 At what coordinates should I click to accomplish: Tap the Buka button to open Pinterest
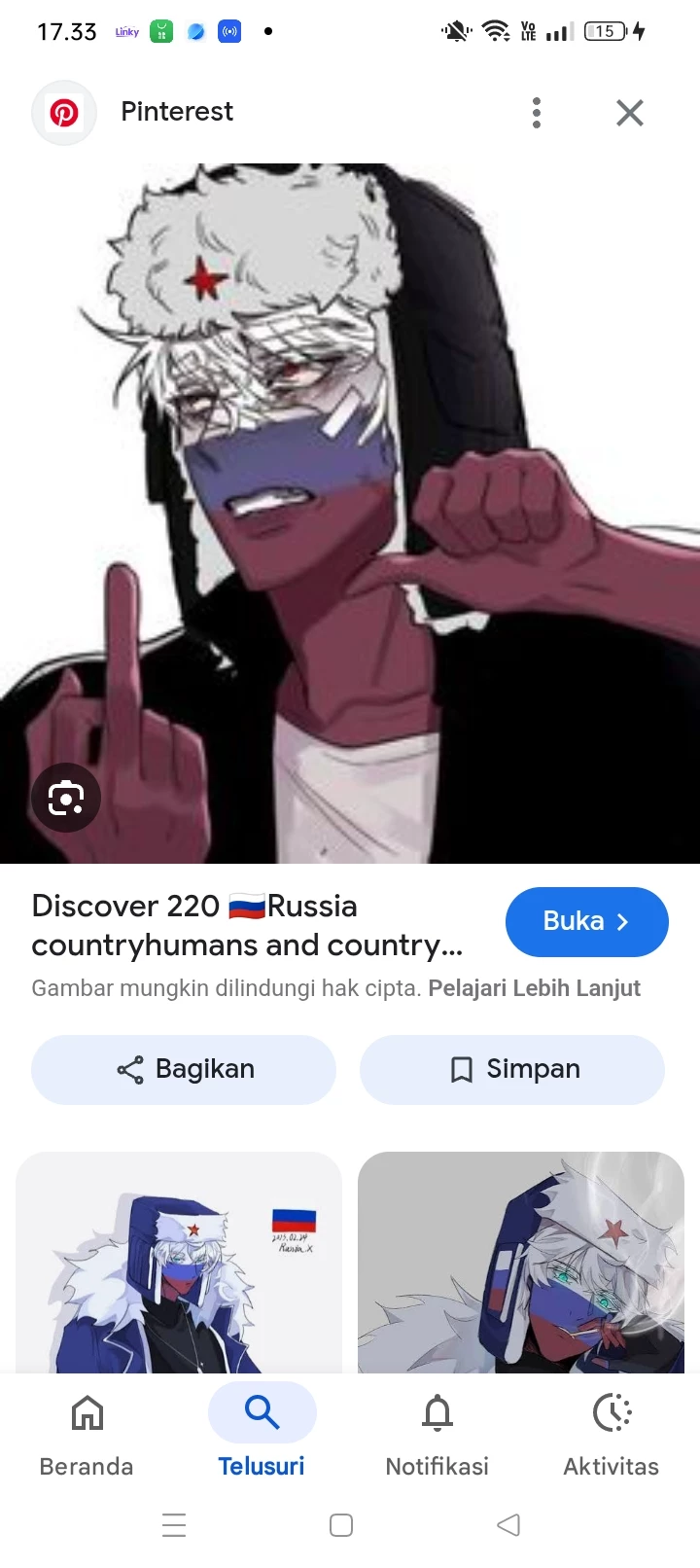(x=586, y=921)
